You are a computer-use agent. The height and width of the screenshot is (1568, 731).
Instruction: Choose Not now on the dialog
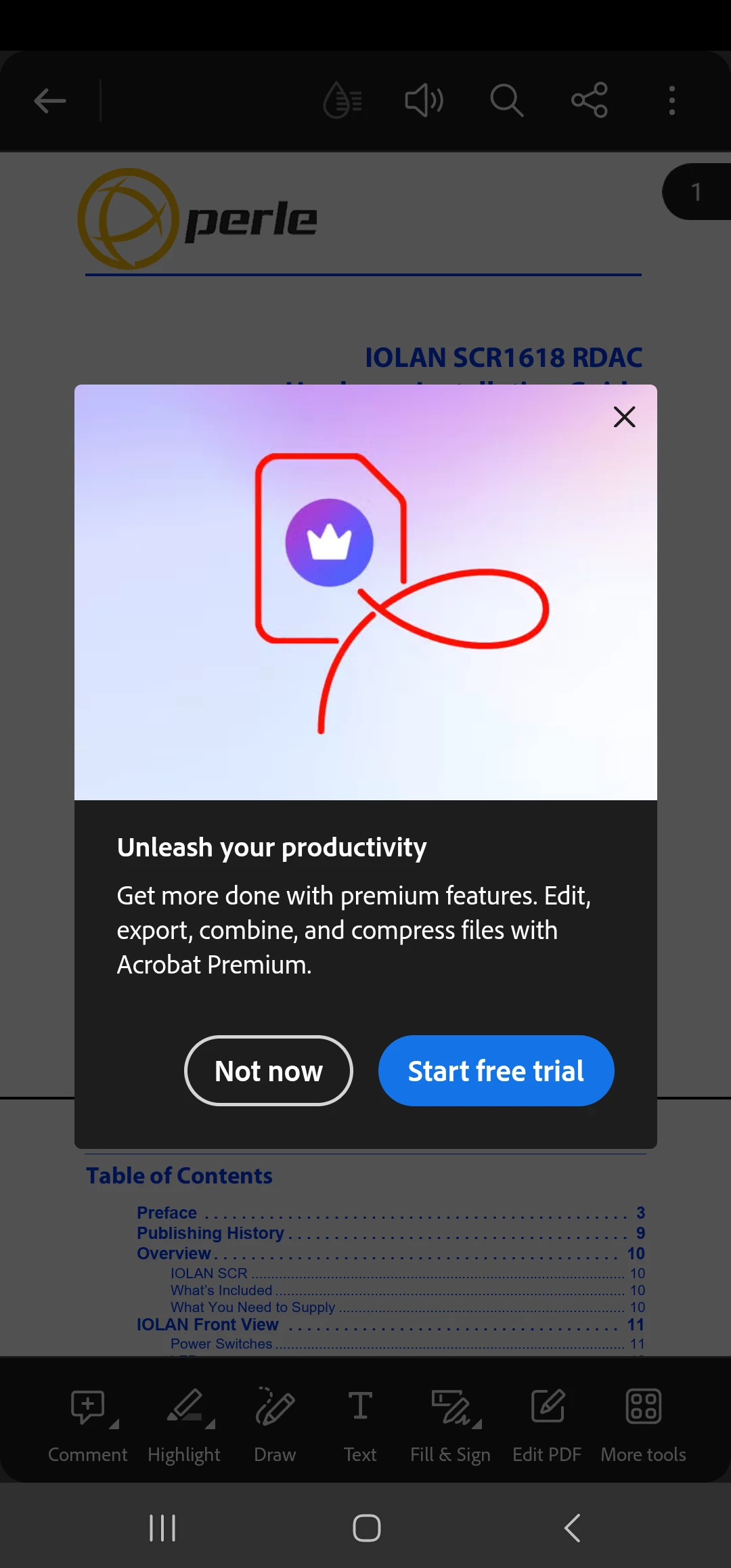point(269,1070)
